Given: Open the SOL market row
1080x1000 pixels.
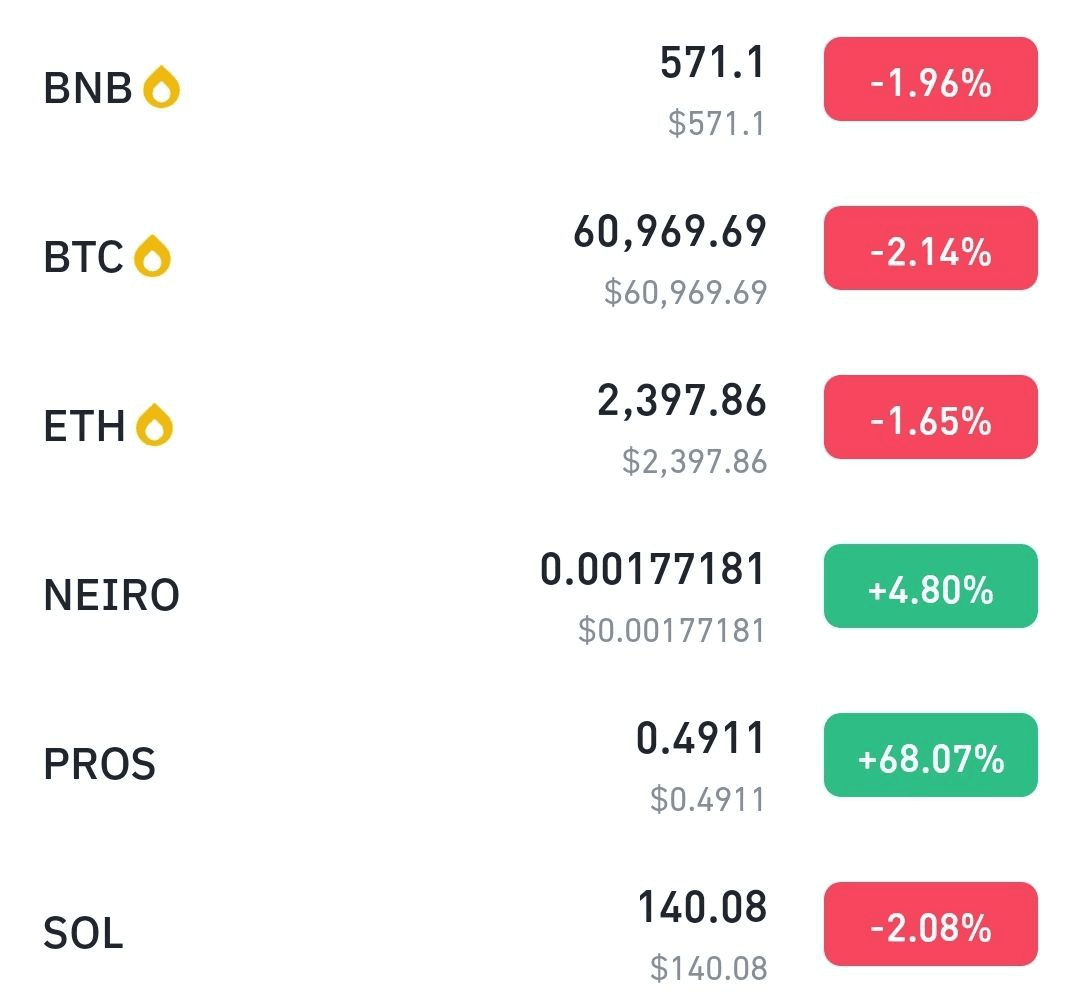Looking at the screenshot, I should tap(84, 934).
